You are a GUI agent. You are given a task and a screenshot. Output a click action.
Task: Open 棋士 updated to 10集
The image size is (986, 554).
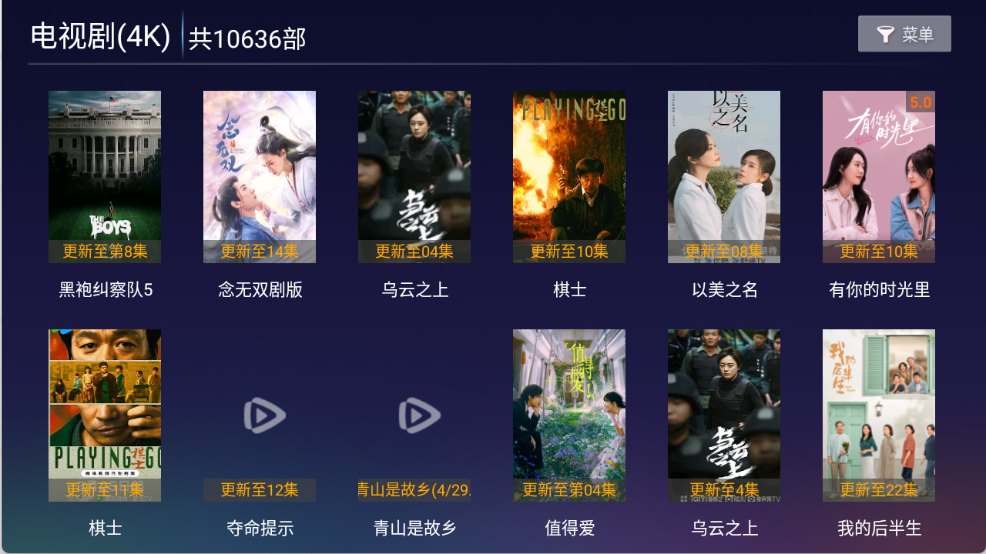click(x=569, y=177)
